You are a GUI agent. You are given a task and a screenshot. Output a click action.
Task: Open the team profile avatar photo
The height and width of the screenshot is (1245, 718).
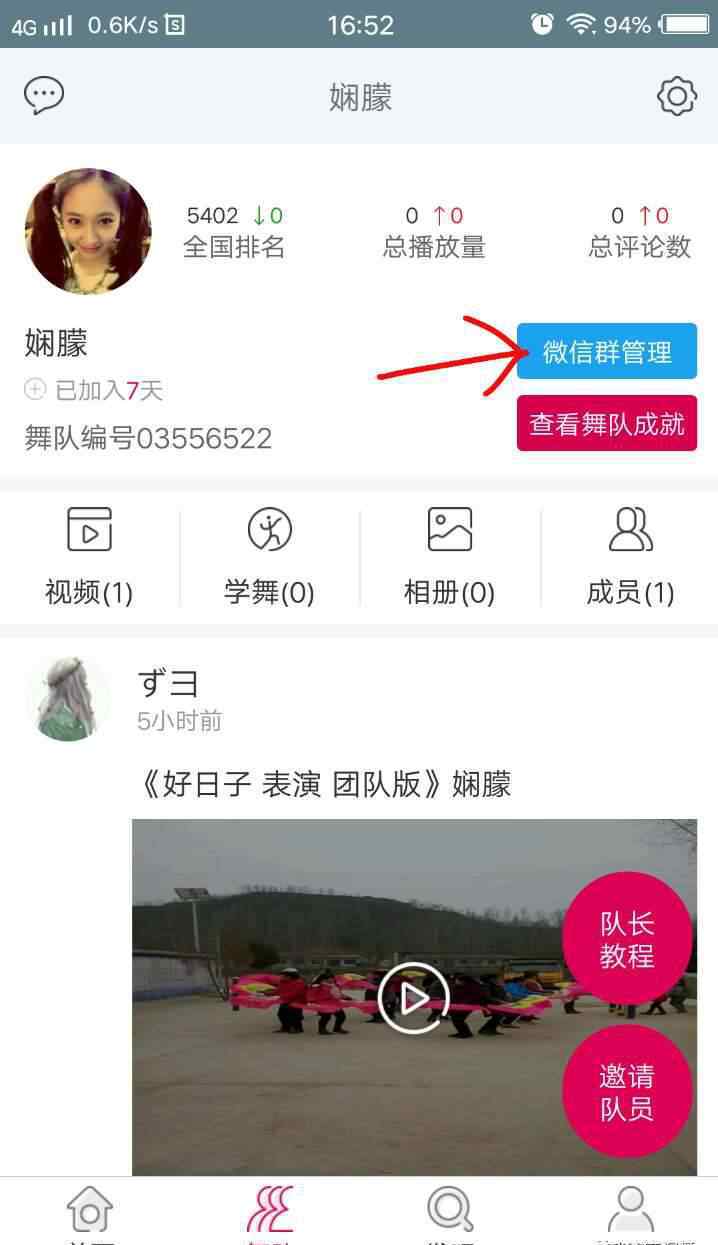(x=88, y=231)
